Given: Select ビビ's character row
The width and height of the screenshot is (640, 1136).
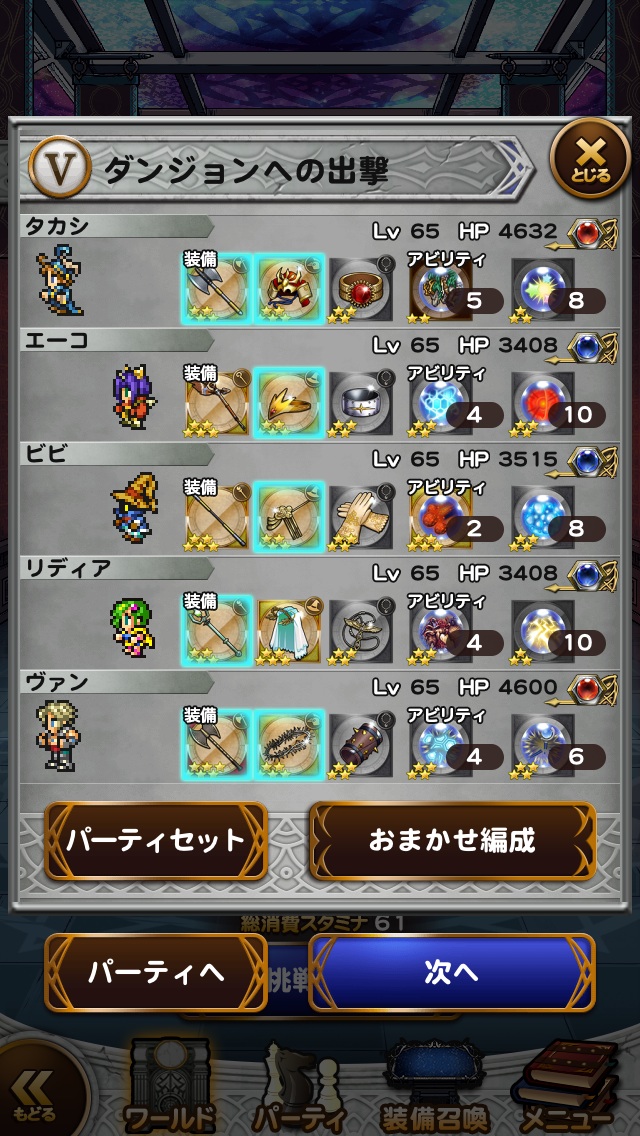Looking at the screenshot, I should click(x=100, y=500).
